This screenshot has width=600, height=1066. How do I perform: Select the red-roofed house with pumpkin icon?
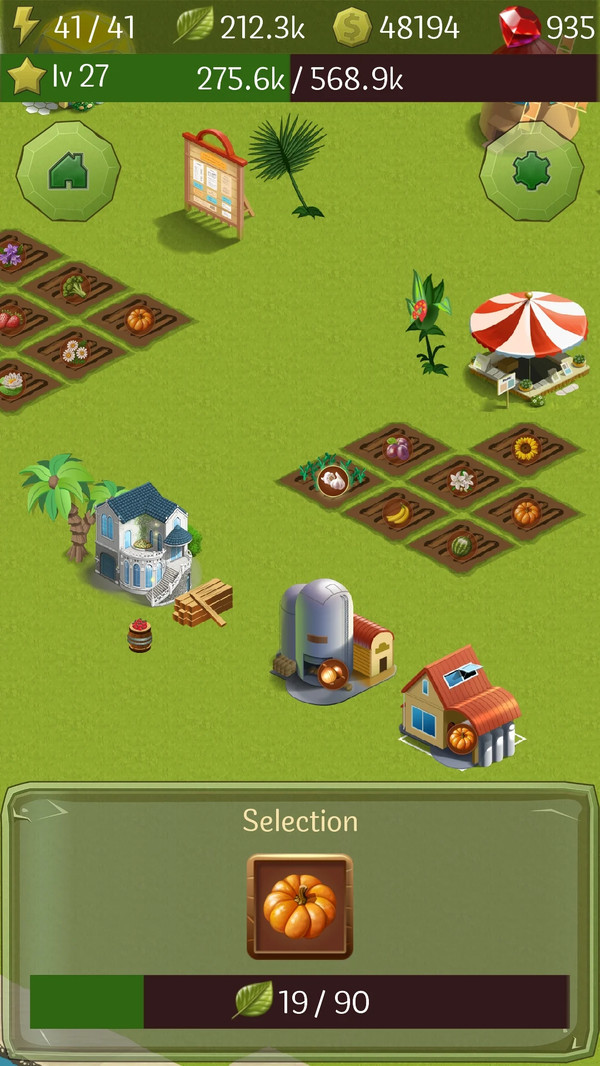461,706
